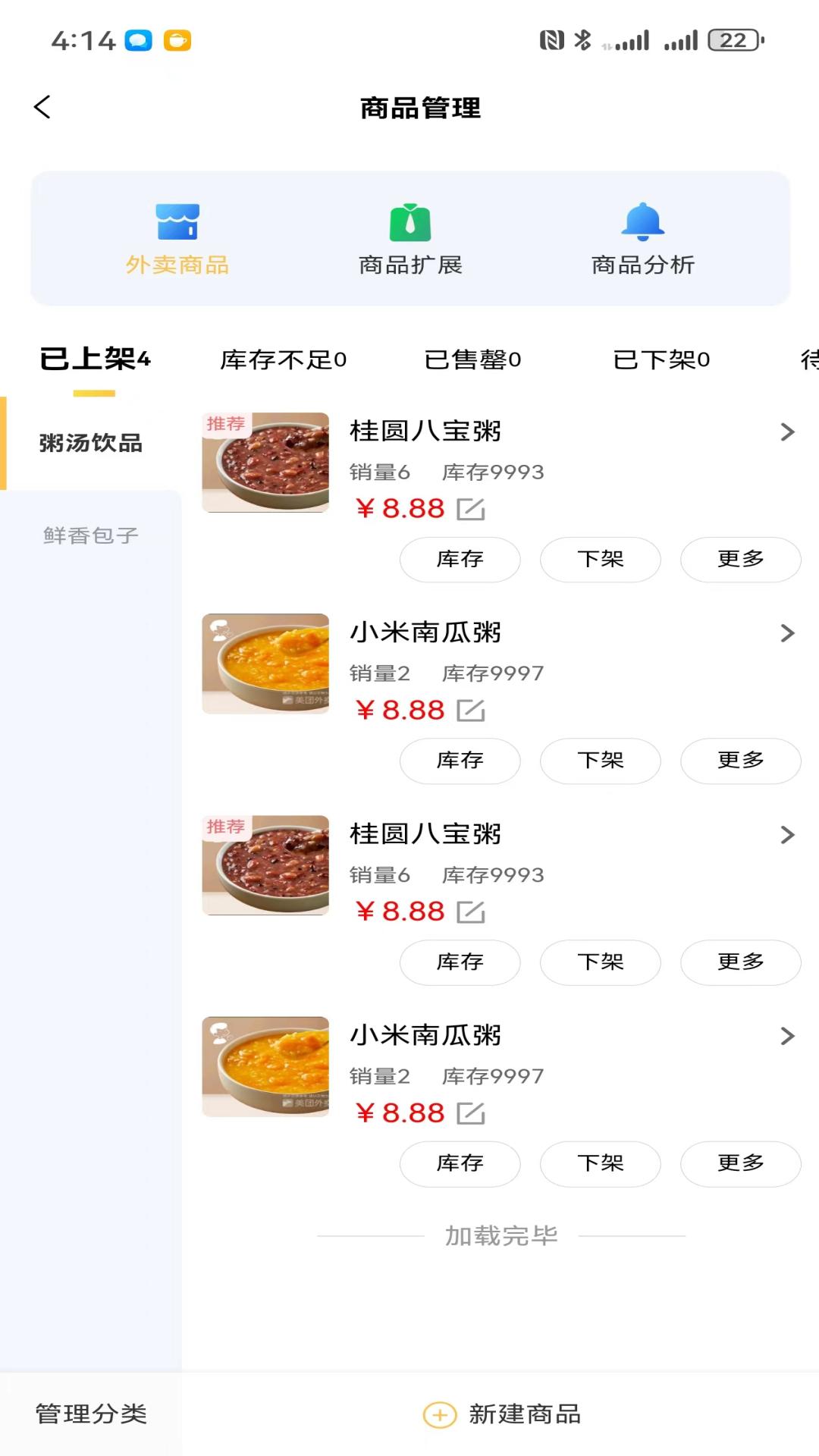Open details of first 桂圆八宝粥 via chevron

tap(788, 431)
